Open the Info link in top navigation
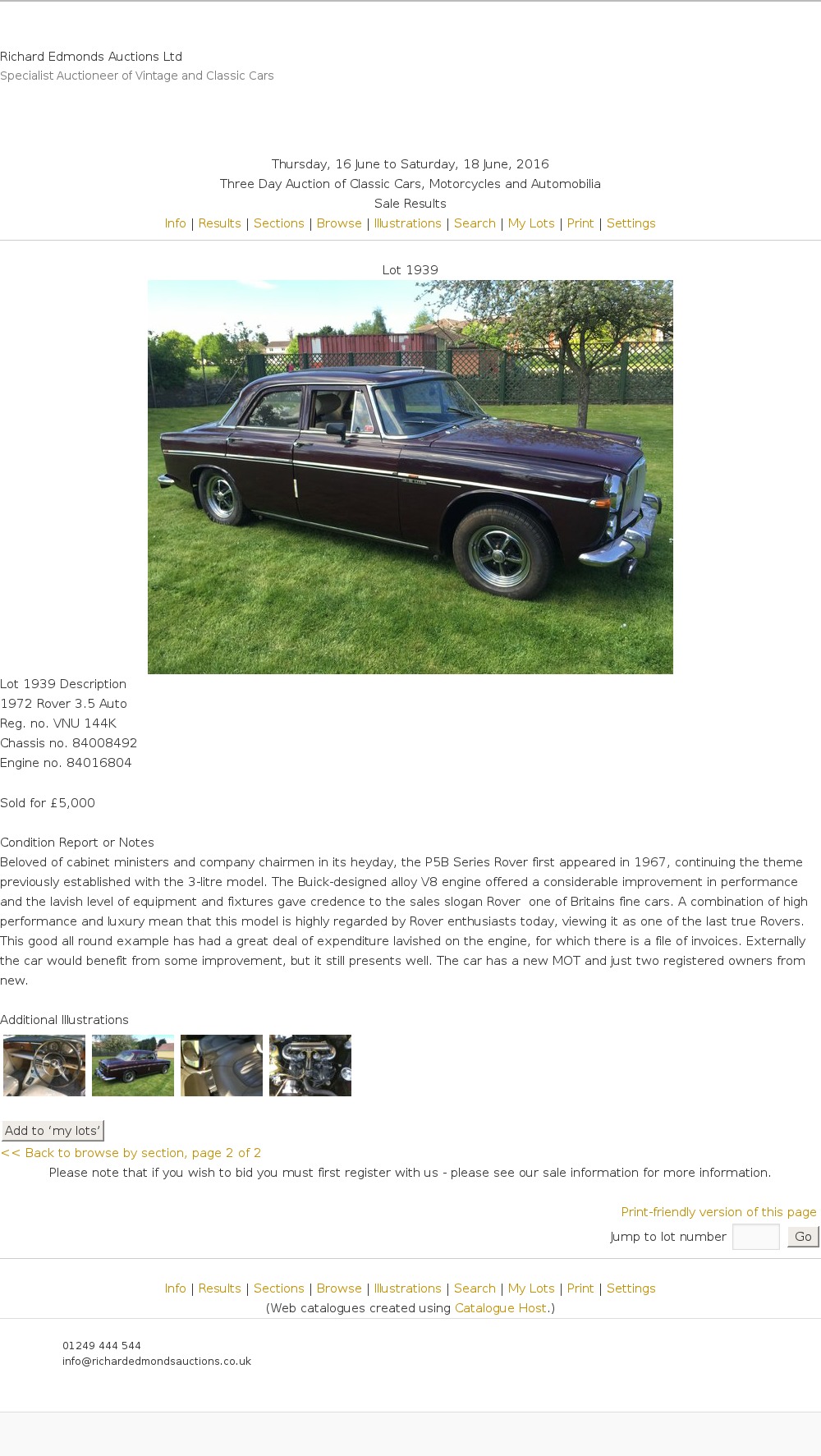Viewport: 821px width, 1456px height. point(175,223)
